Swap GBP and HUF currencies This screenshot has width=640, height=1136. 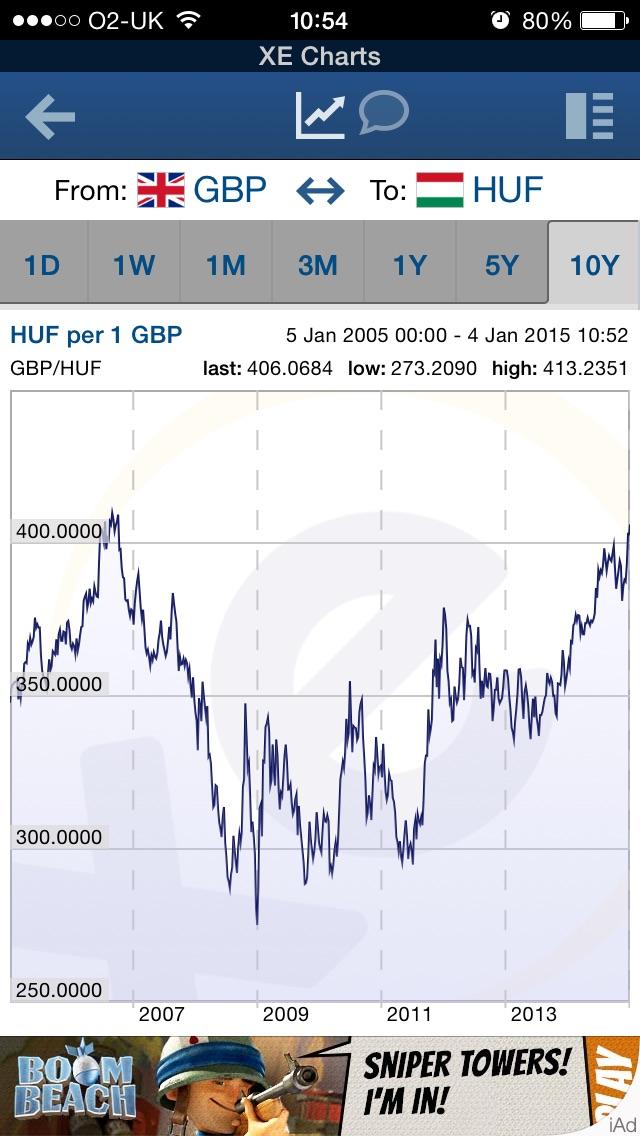tap(320, 191)
